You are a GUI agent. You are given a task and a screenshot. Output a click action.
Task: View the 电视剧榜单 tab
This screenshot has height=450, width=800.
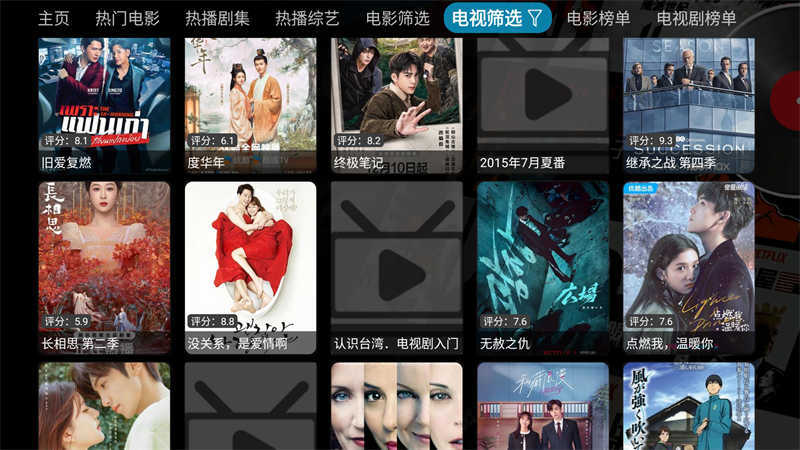[696, 18]
